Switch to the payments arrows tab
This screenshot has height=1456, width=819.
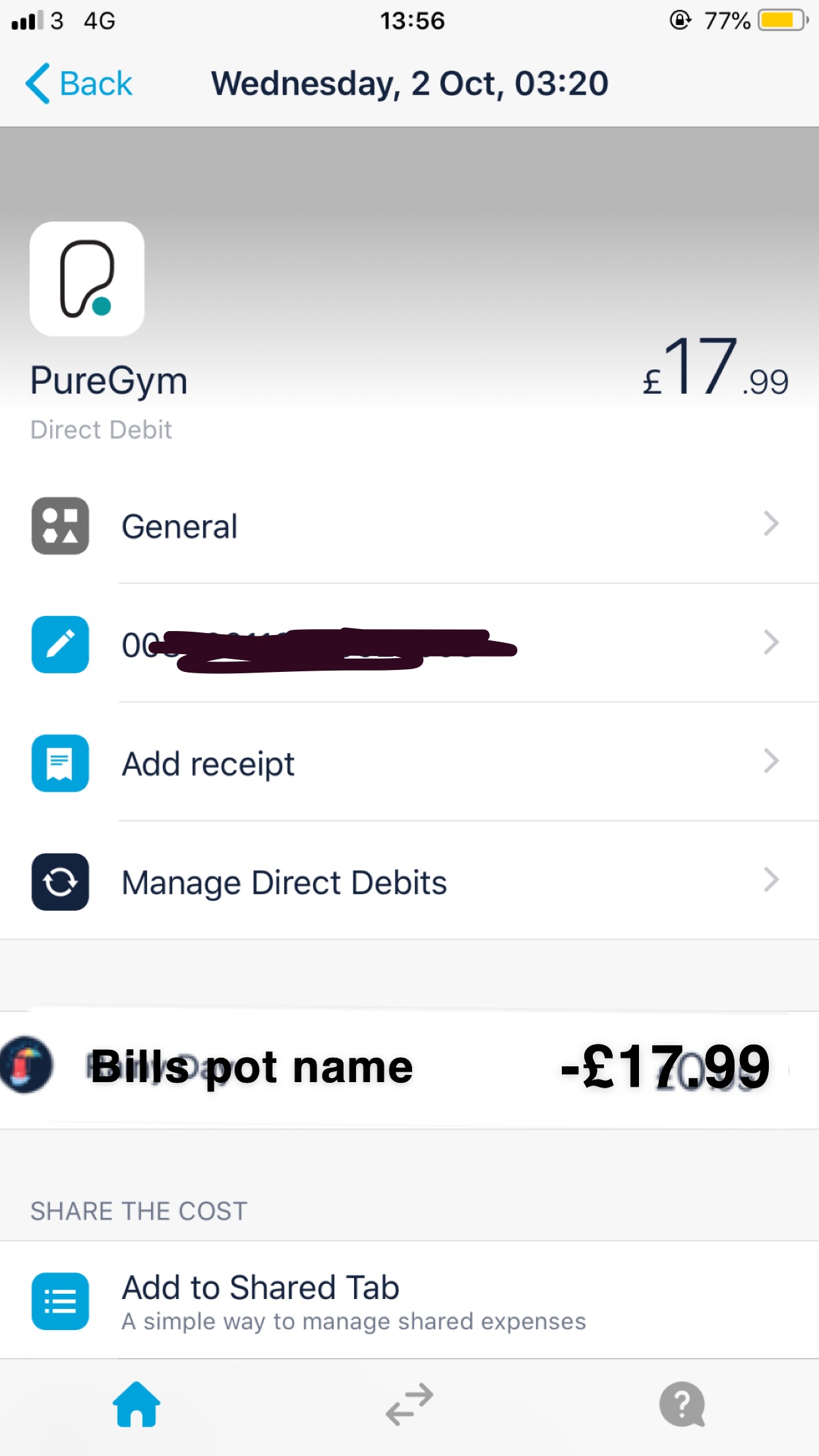[409, 1405]
